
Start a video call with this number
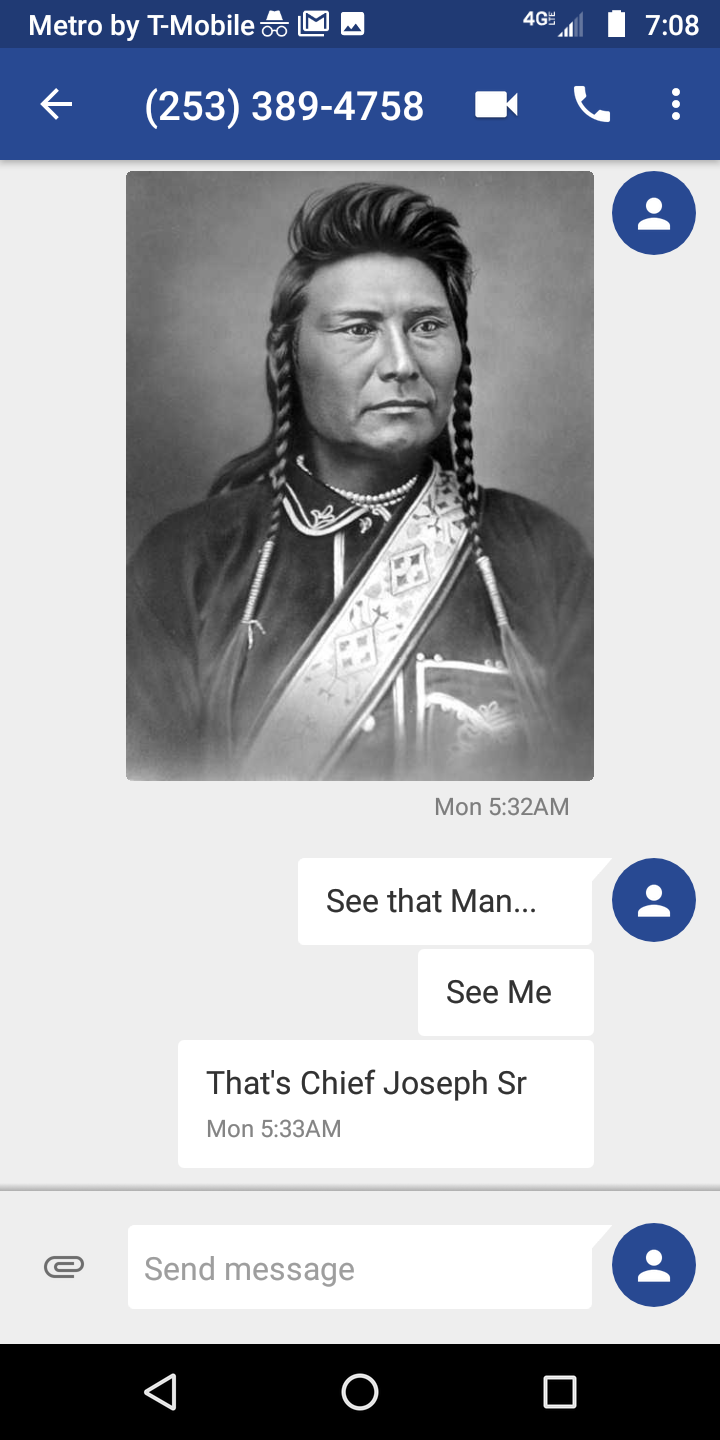click(496, 104)
